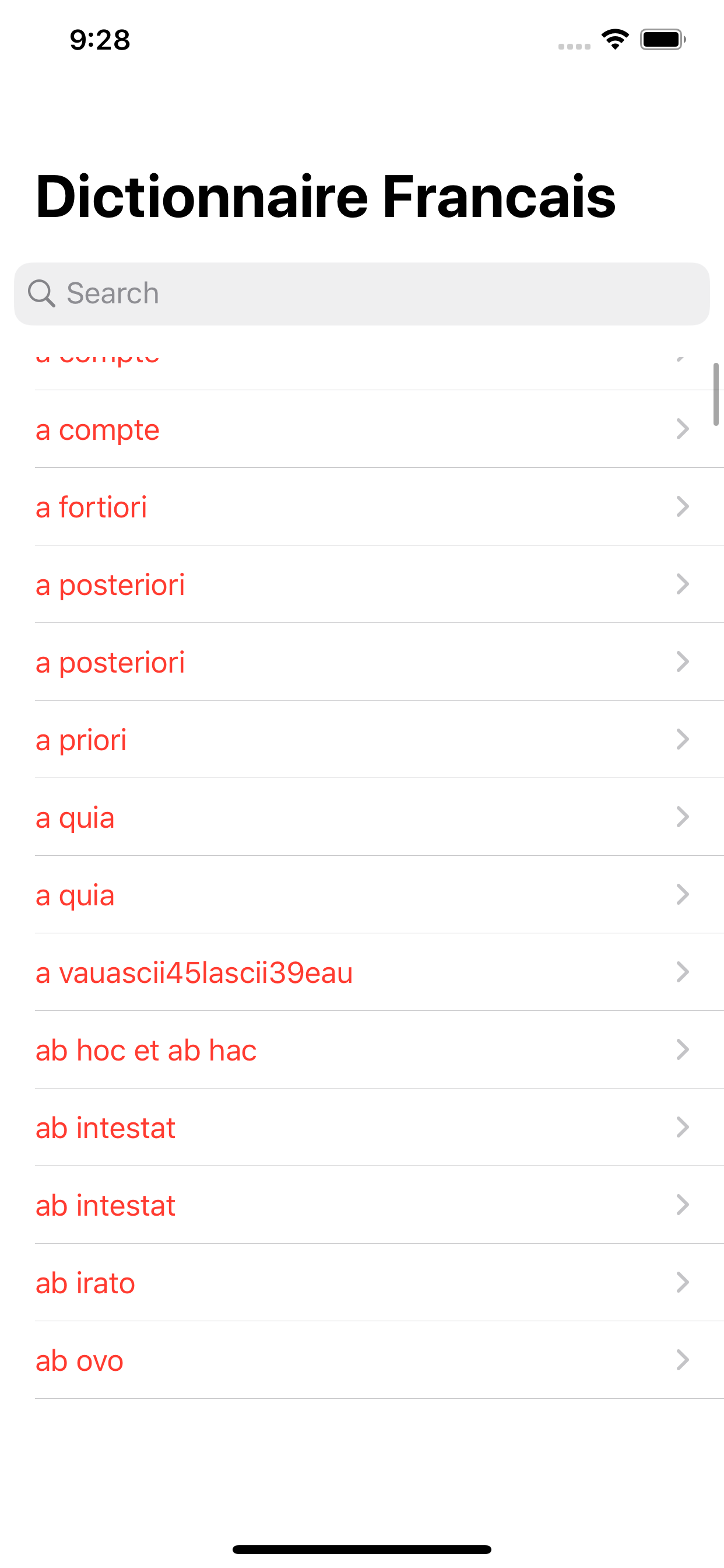Expand the entry for 'a fortiori'
This screenshot has height=1568, width=724.
[683, 507]
